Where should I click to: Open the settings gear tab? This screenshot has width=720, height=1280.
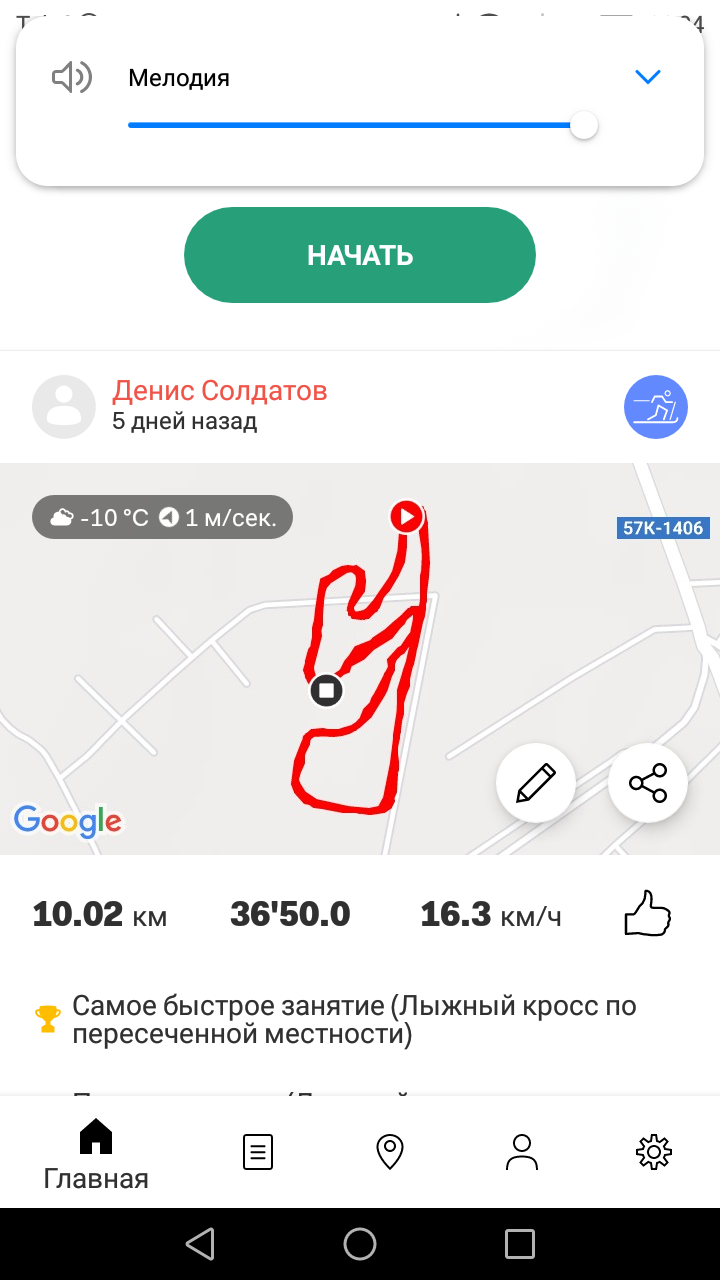pyautogui.click(x=653, y=1152)
